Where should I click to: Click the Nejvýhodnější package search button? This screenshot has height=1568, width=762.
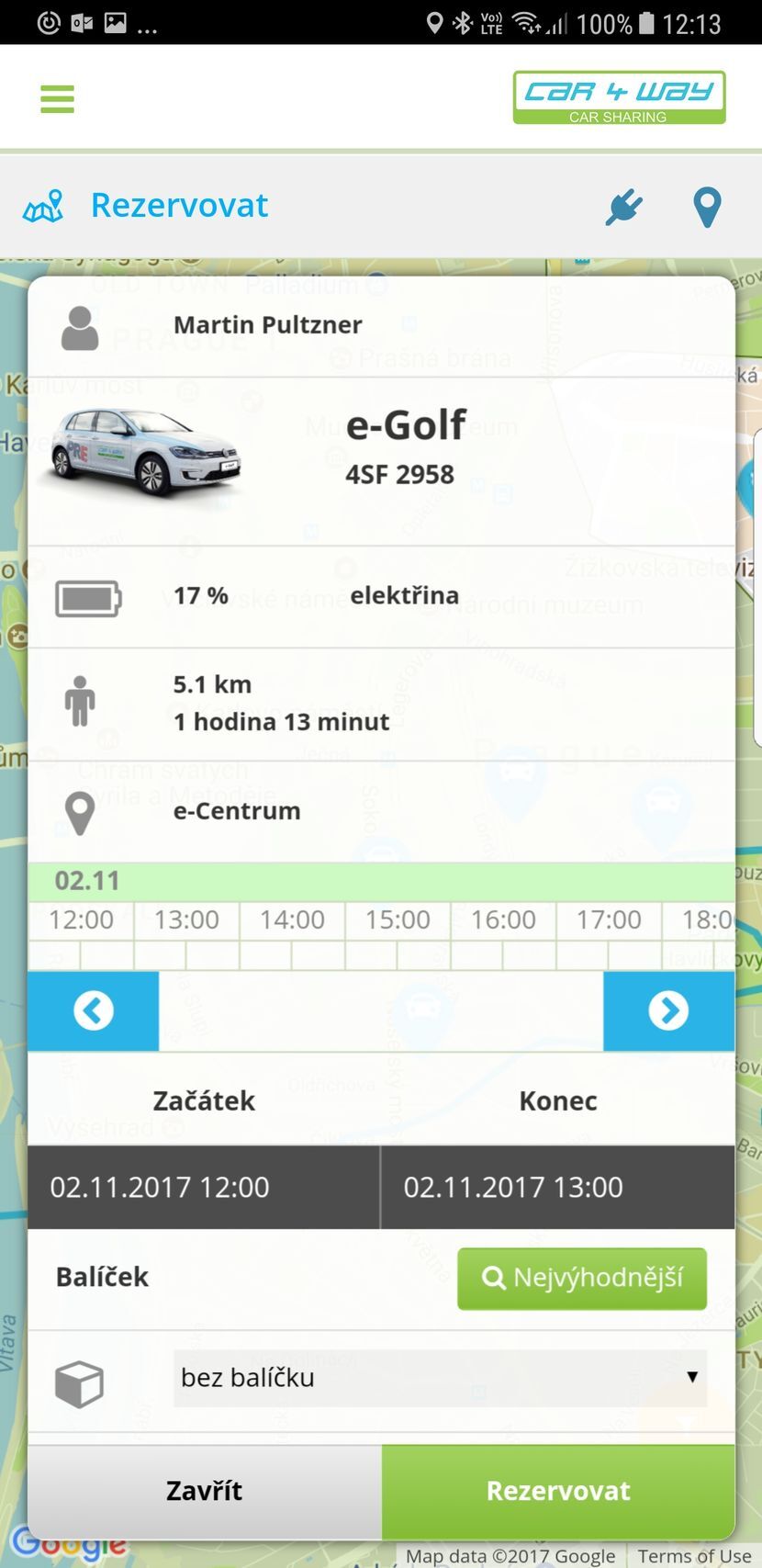[x=581, y=1278]
